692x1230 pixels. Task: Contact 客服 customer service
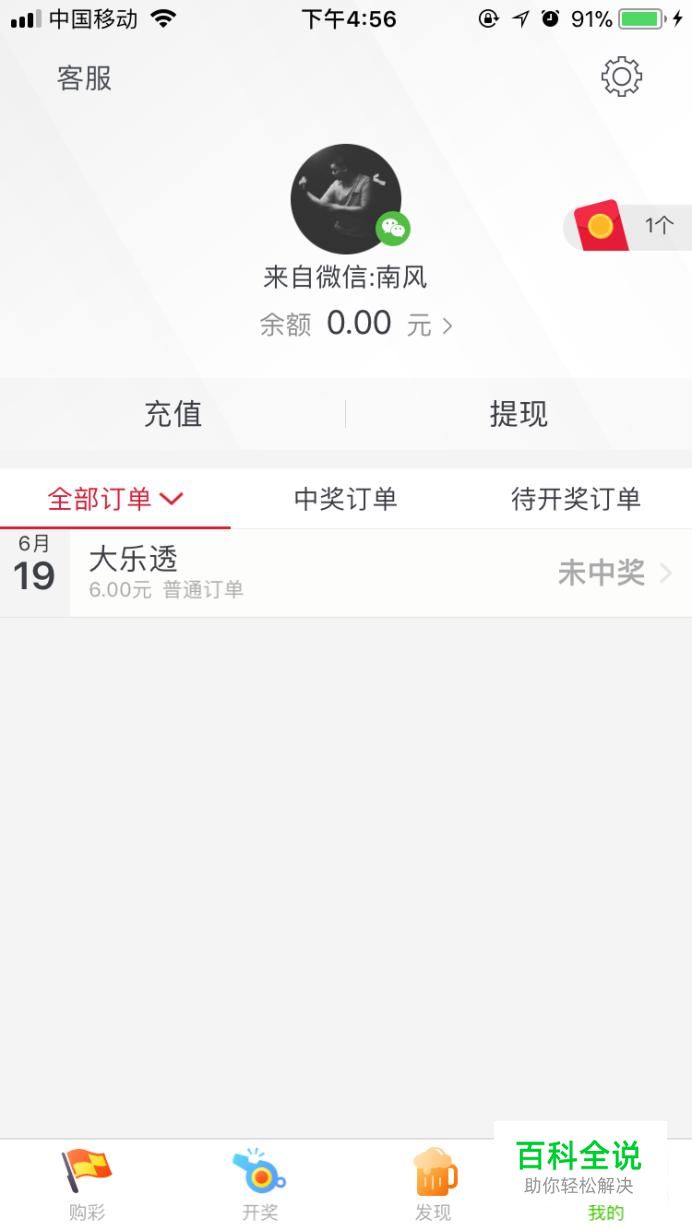84,79
